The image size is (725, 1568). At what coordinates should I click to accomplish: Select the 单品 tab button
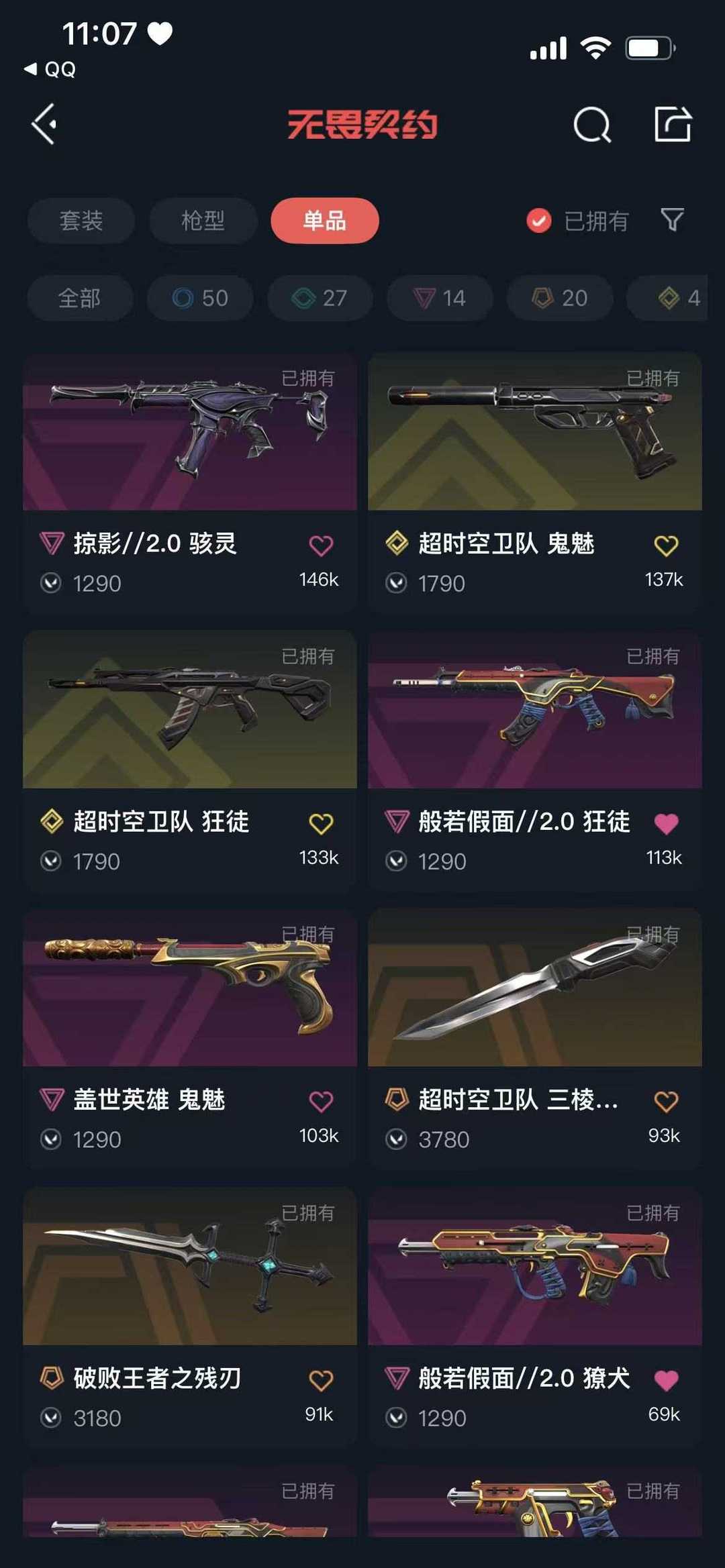click(x=324, y=221)
